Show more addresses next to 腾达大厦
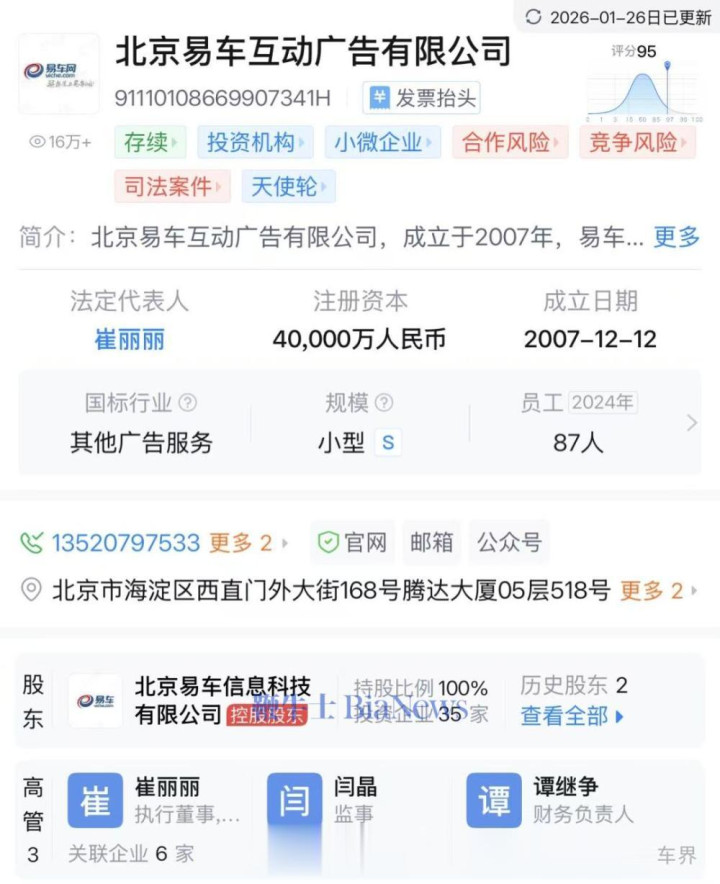This screenshot has height=884, width=720. 656,590
